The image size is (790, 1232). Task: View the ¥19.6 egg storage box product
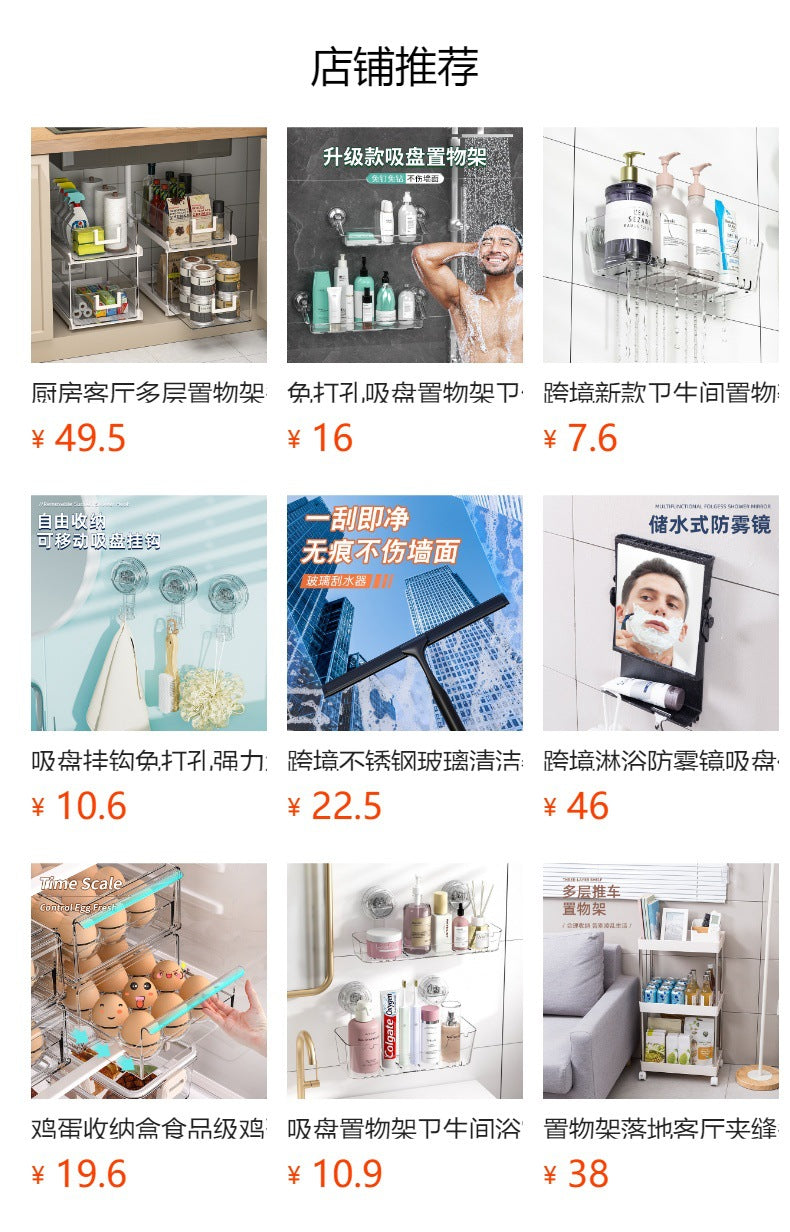point(148,981)
